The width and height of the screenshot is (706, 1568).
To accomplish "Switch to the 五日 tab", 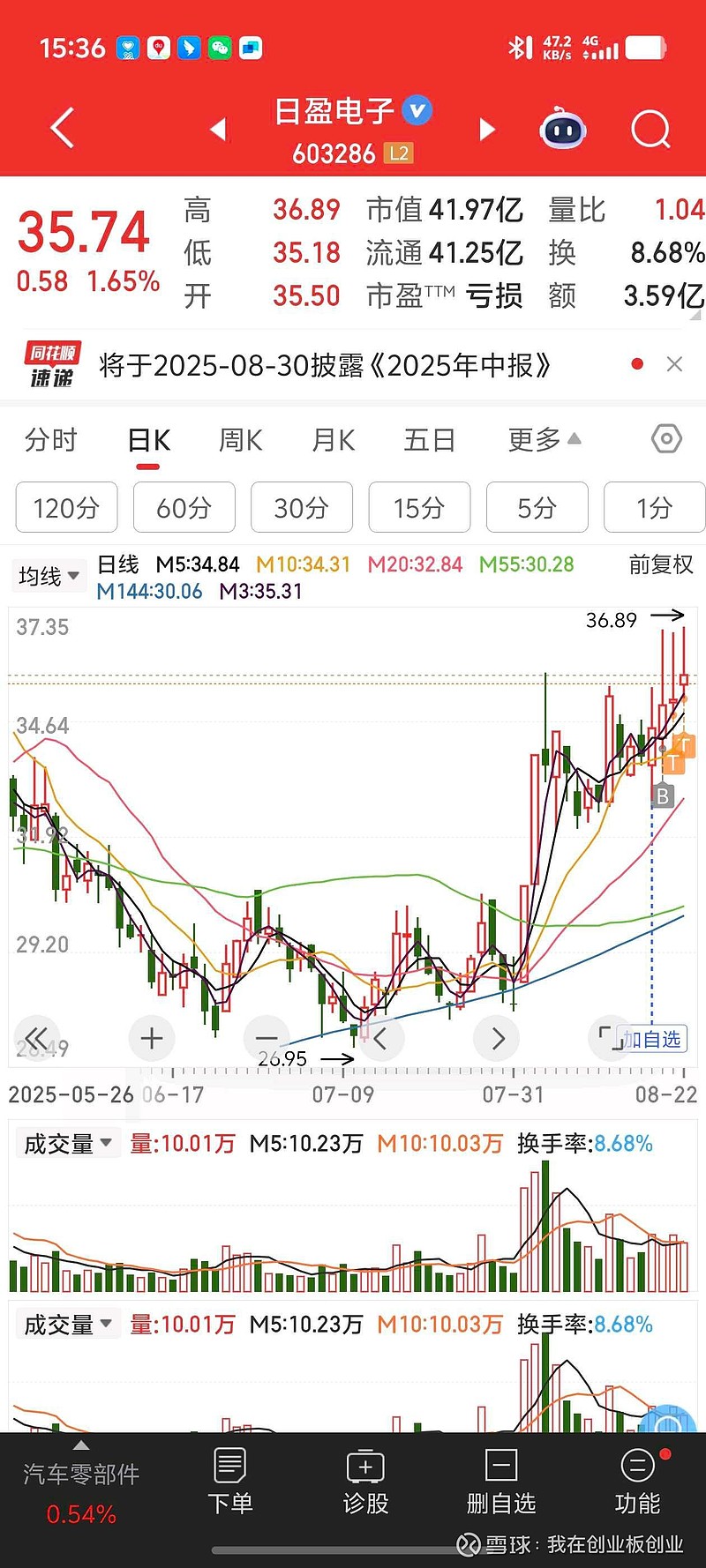I will pyautogui.click(x=429, y=439).
